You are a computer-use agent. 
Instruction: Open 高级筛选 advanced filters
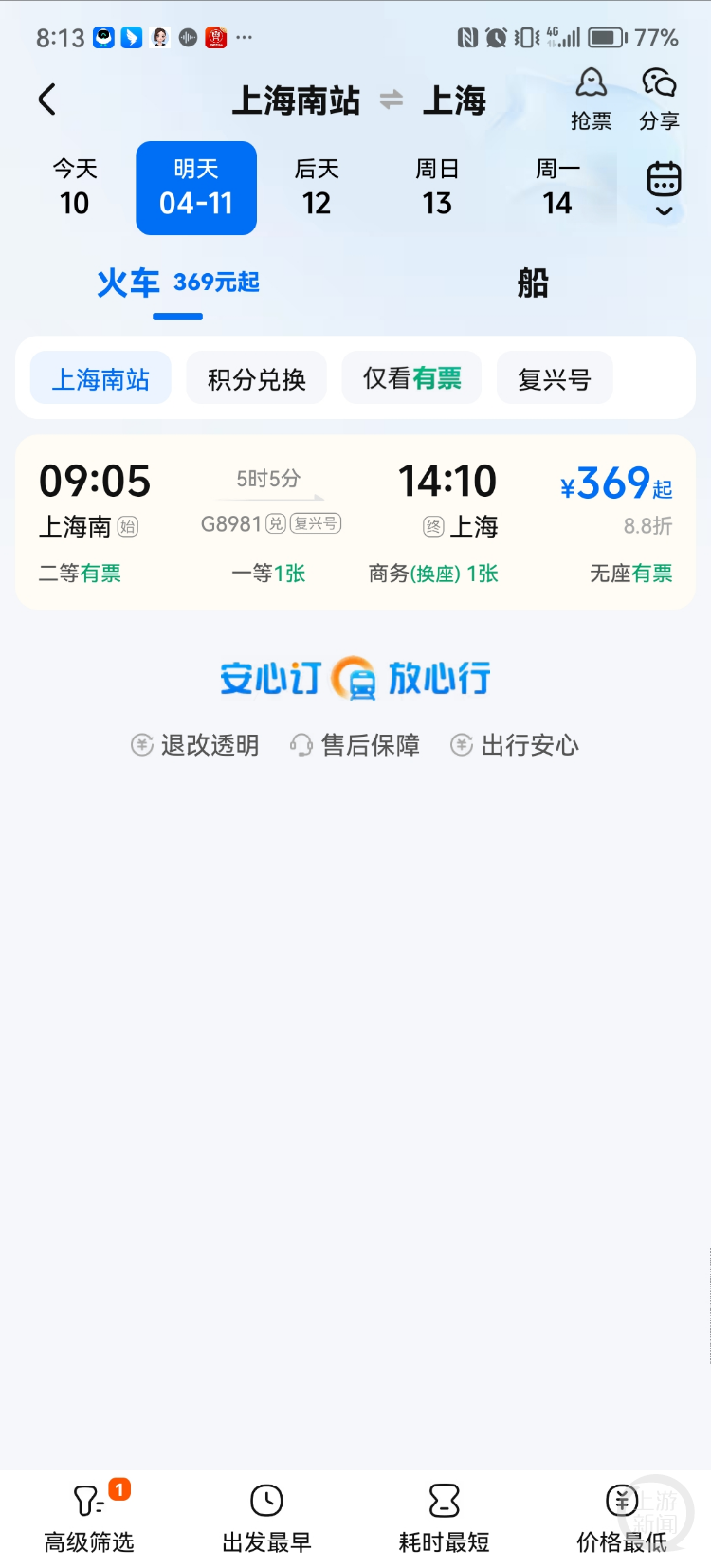89,1519
